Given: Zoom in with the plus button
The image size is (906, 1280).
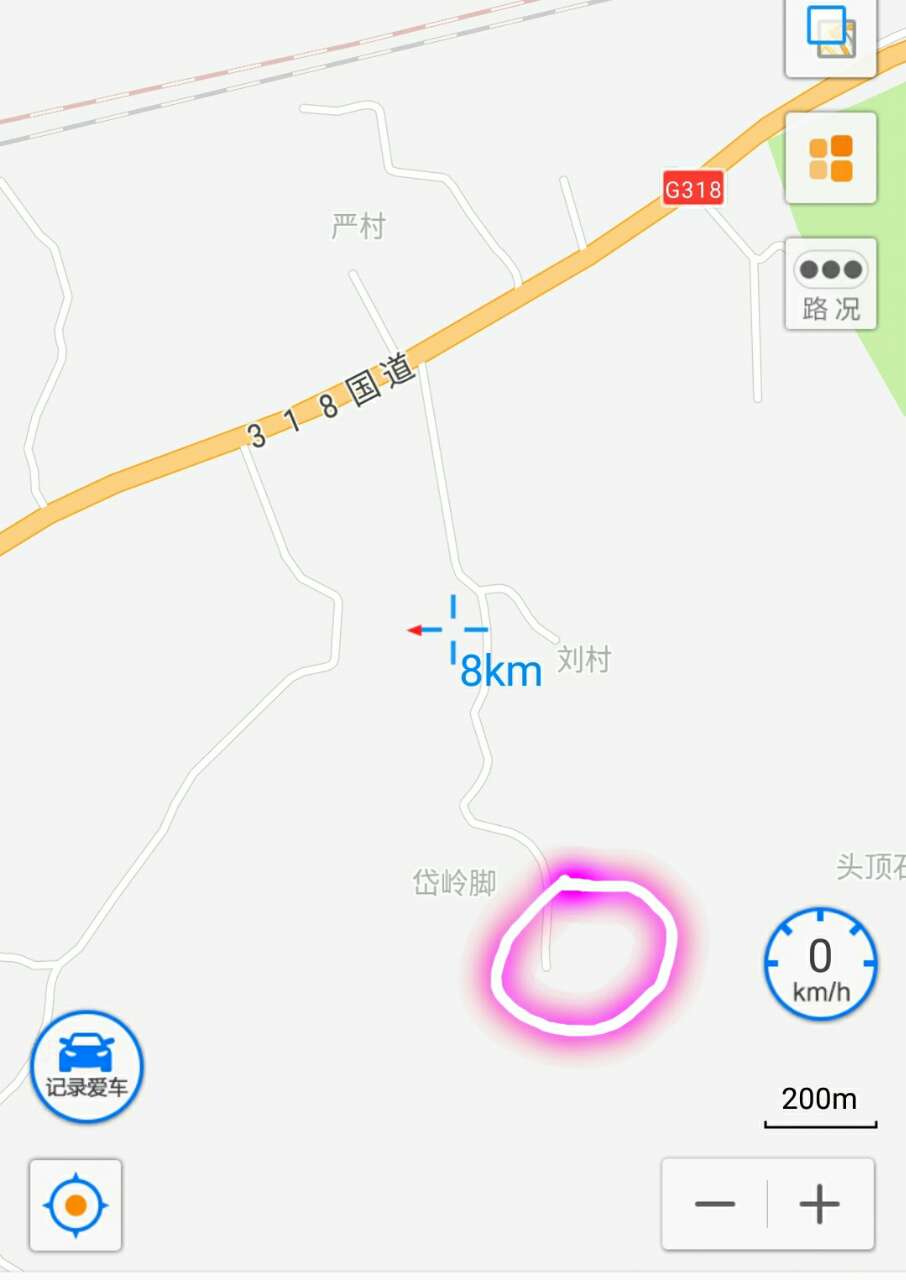Looking at the screenshot, I should click(x=820, y=1204).
